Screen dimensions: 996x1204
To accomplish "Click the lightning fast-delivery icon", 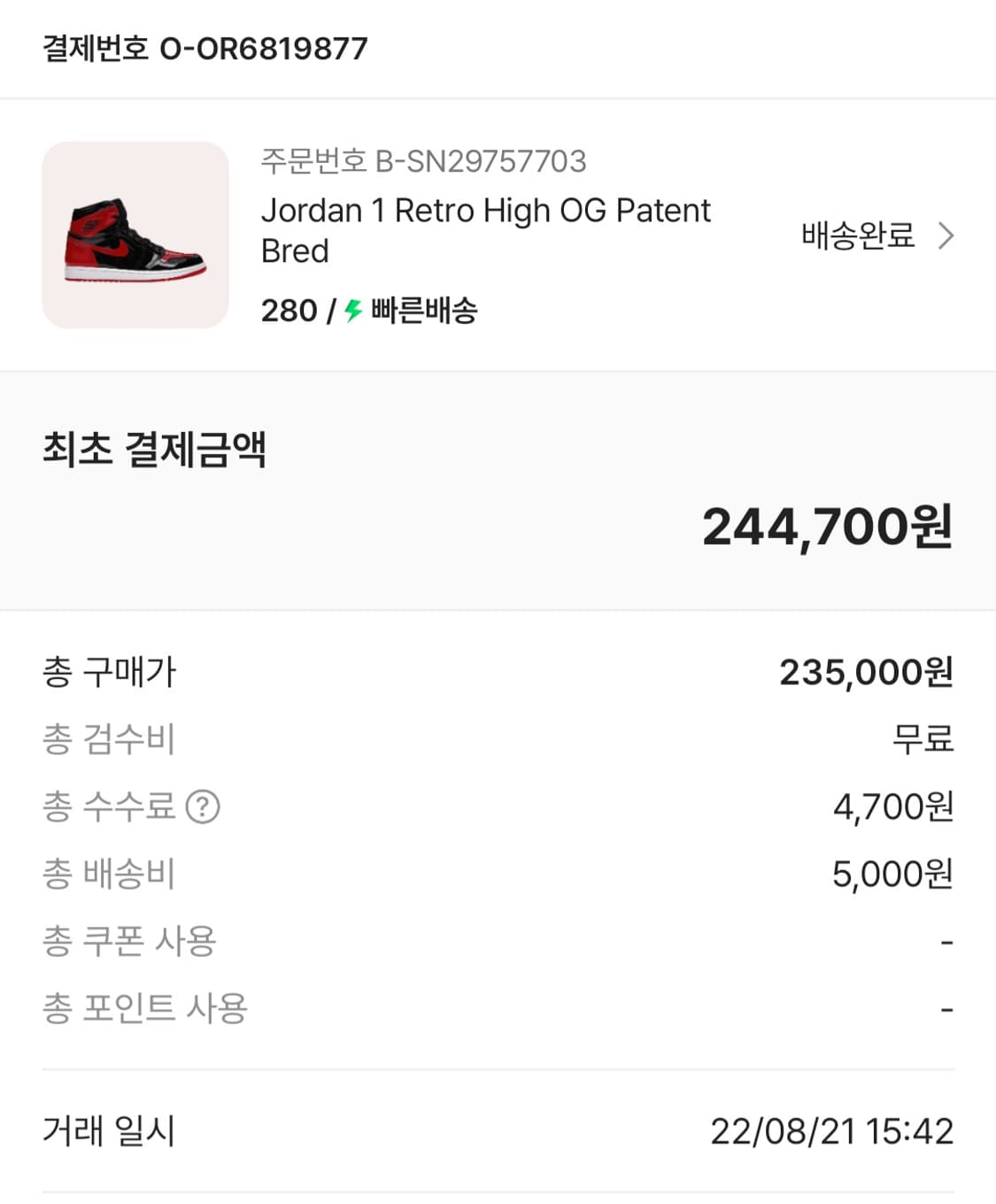I will tap(351, 310).
